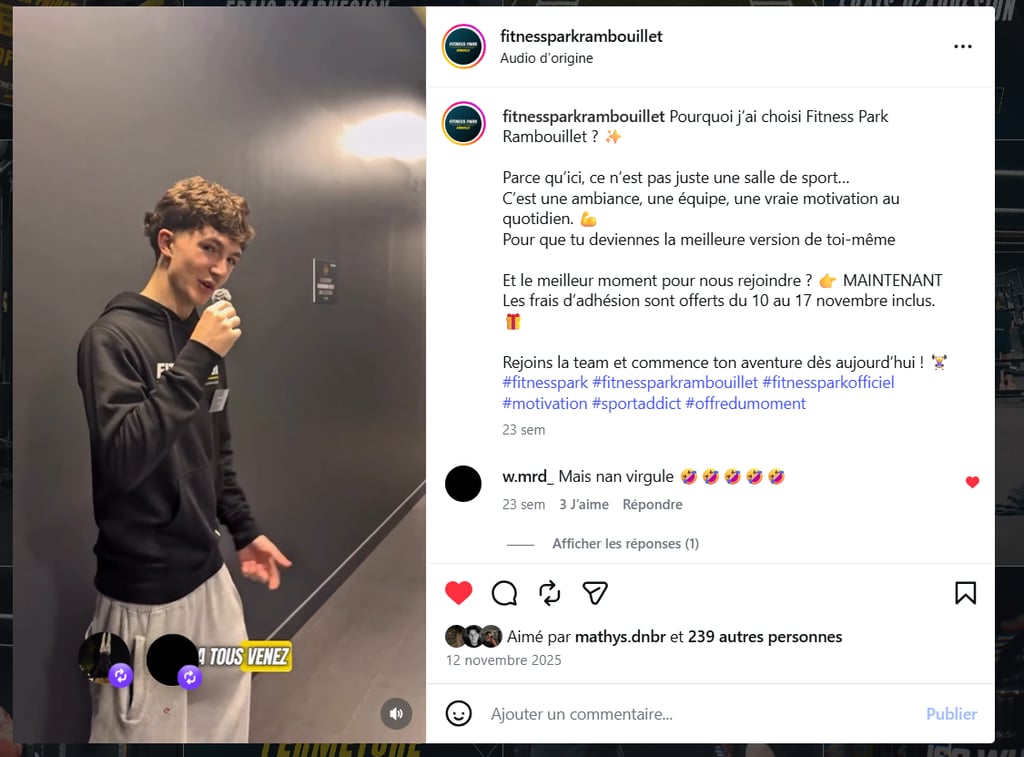Unlike w.mrd_'s comment heart

(972, 482)
